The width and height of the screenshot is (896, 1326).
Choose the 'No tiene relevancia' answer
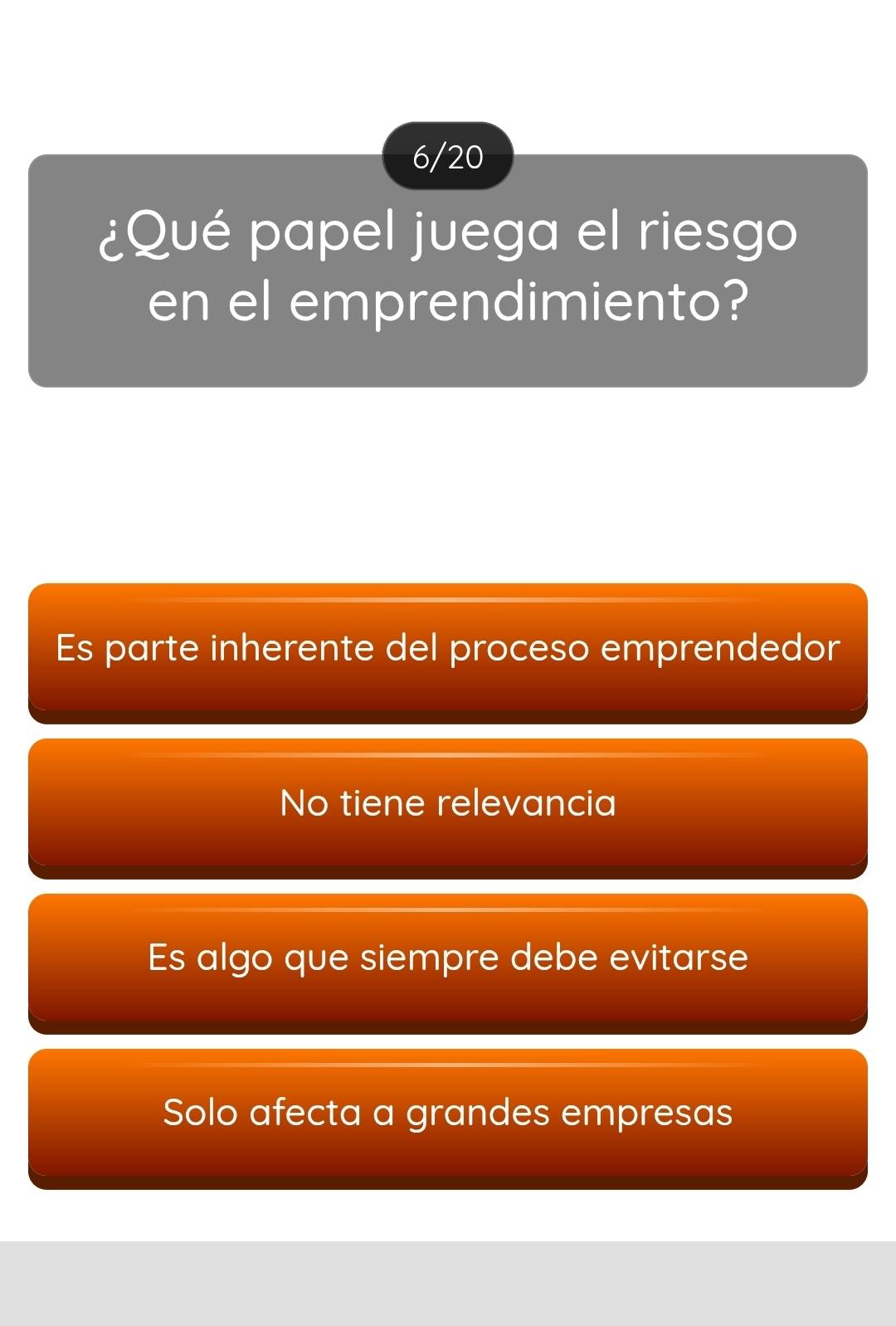coord(448,804)
